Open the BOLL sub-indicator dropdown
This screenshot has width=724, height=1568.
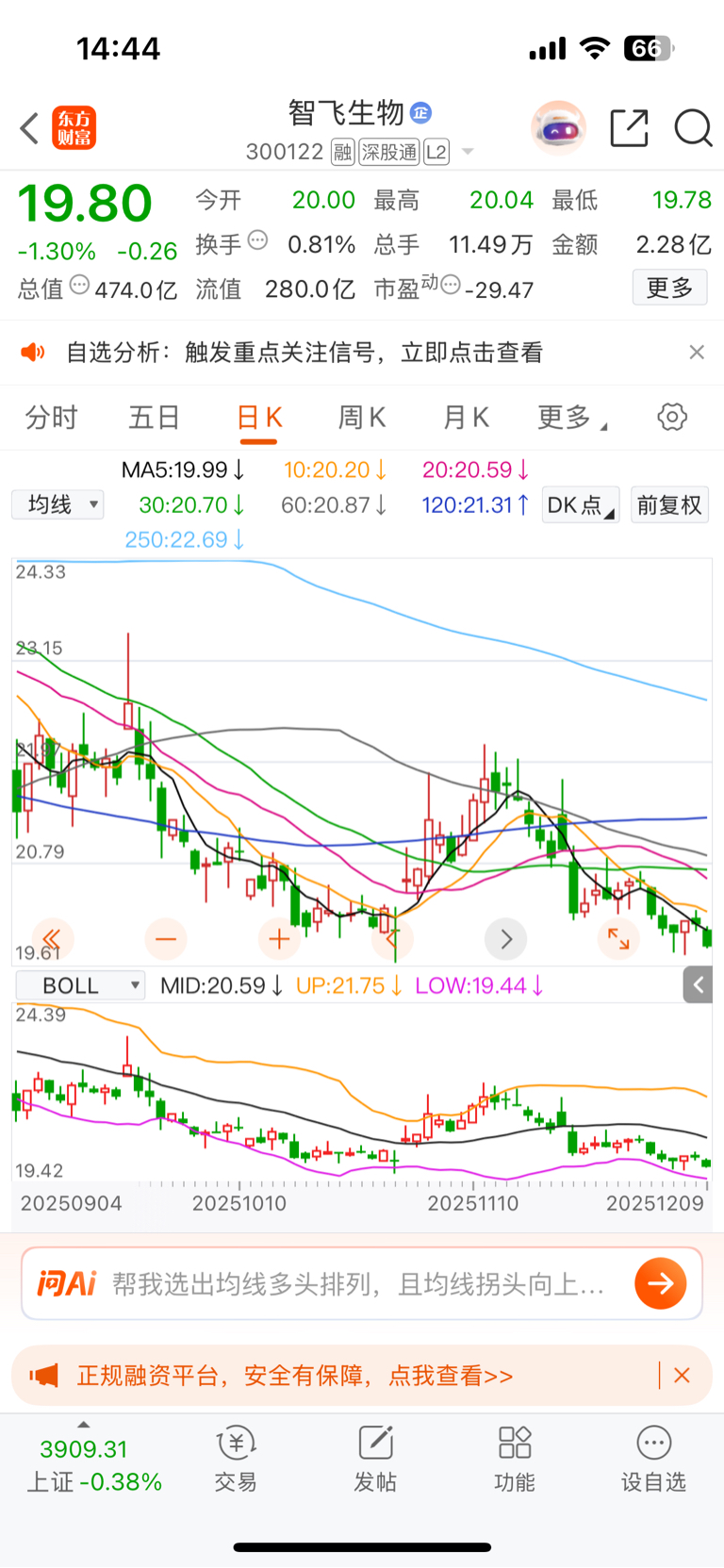81,986
